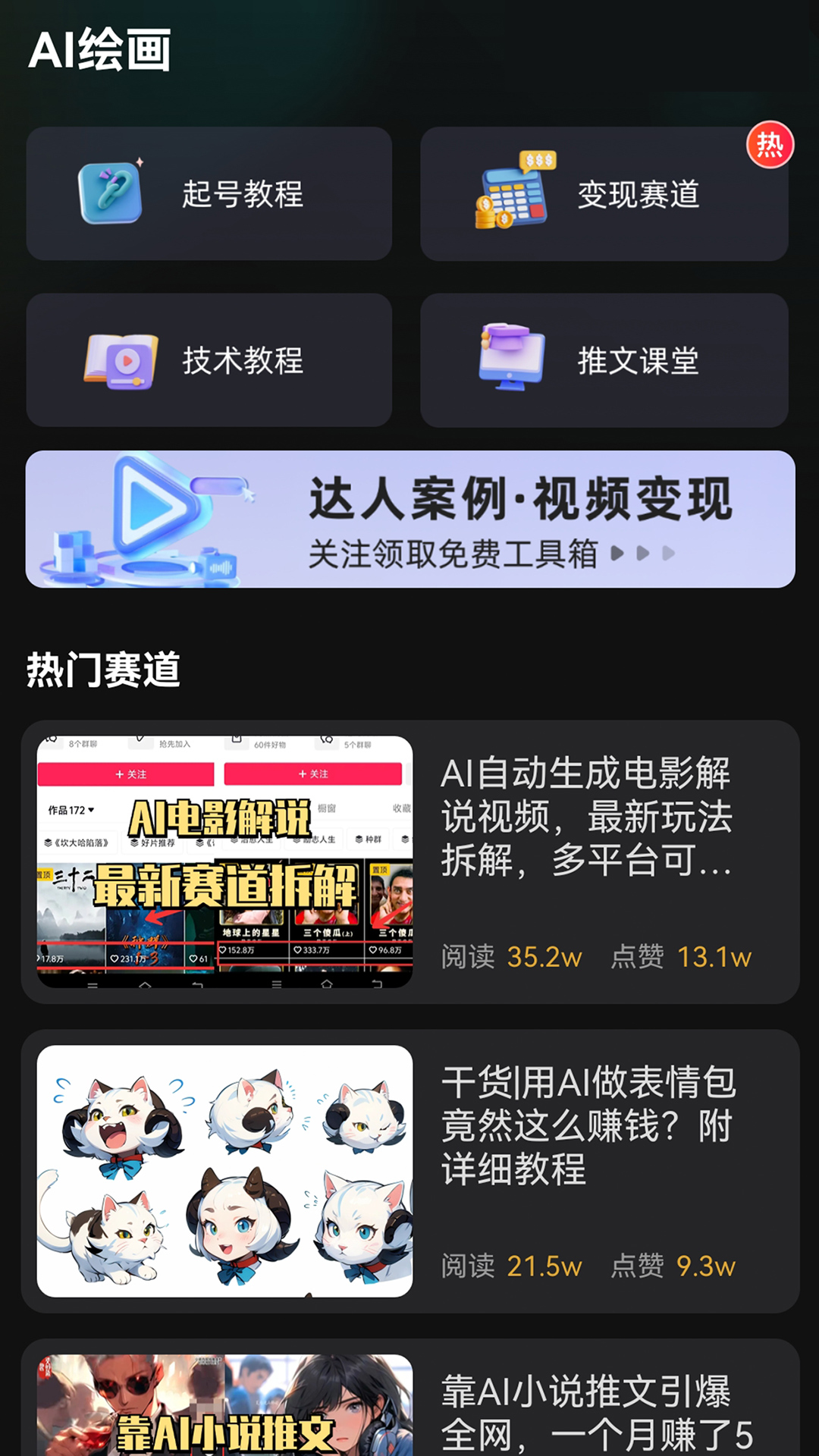Go to 推文课堂
819x1456 pixels.
[604, 360]
